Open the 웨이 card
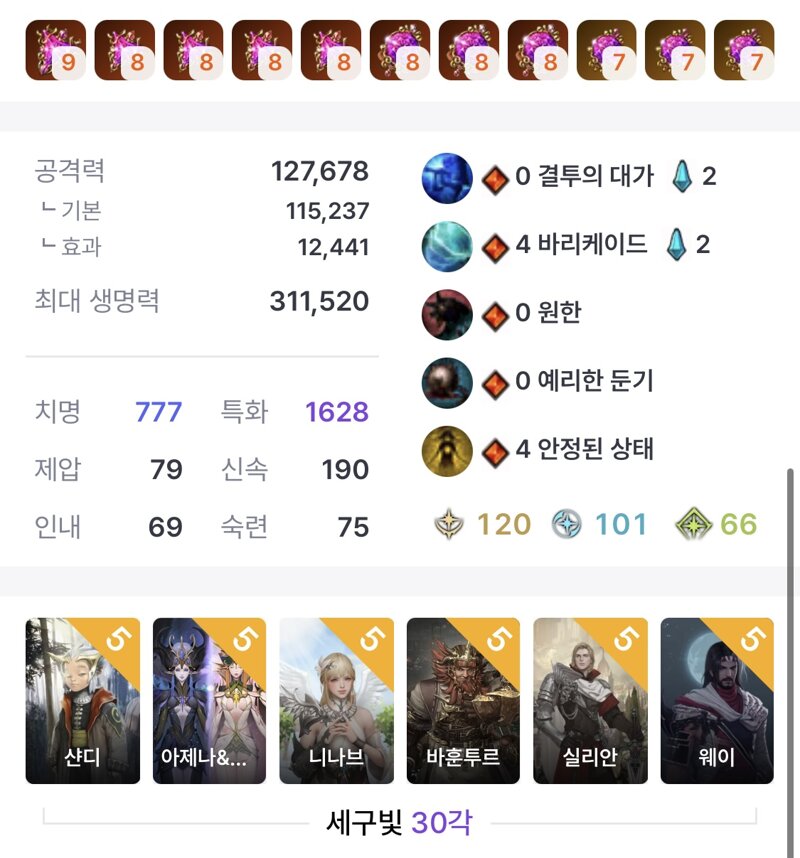This screenshot has height=858, width=800. (717, 700)
